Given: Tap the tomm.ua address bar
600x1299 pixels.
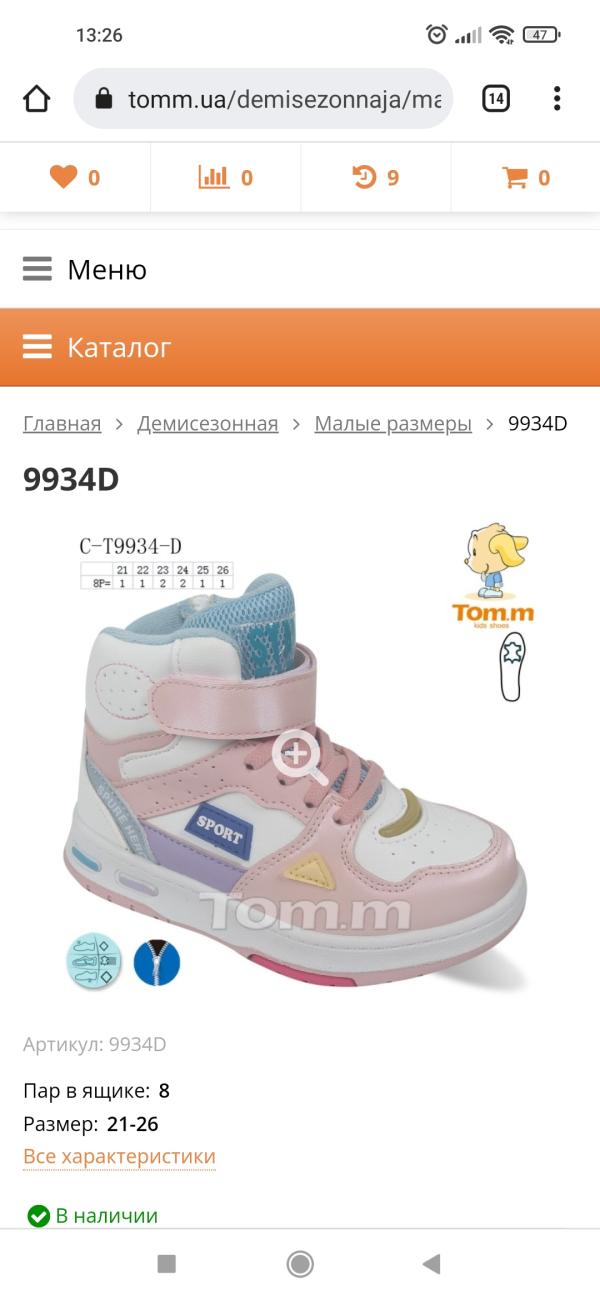Looking at the screenshot, I should (x=264, y=99).
